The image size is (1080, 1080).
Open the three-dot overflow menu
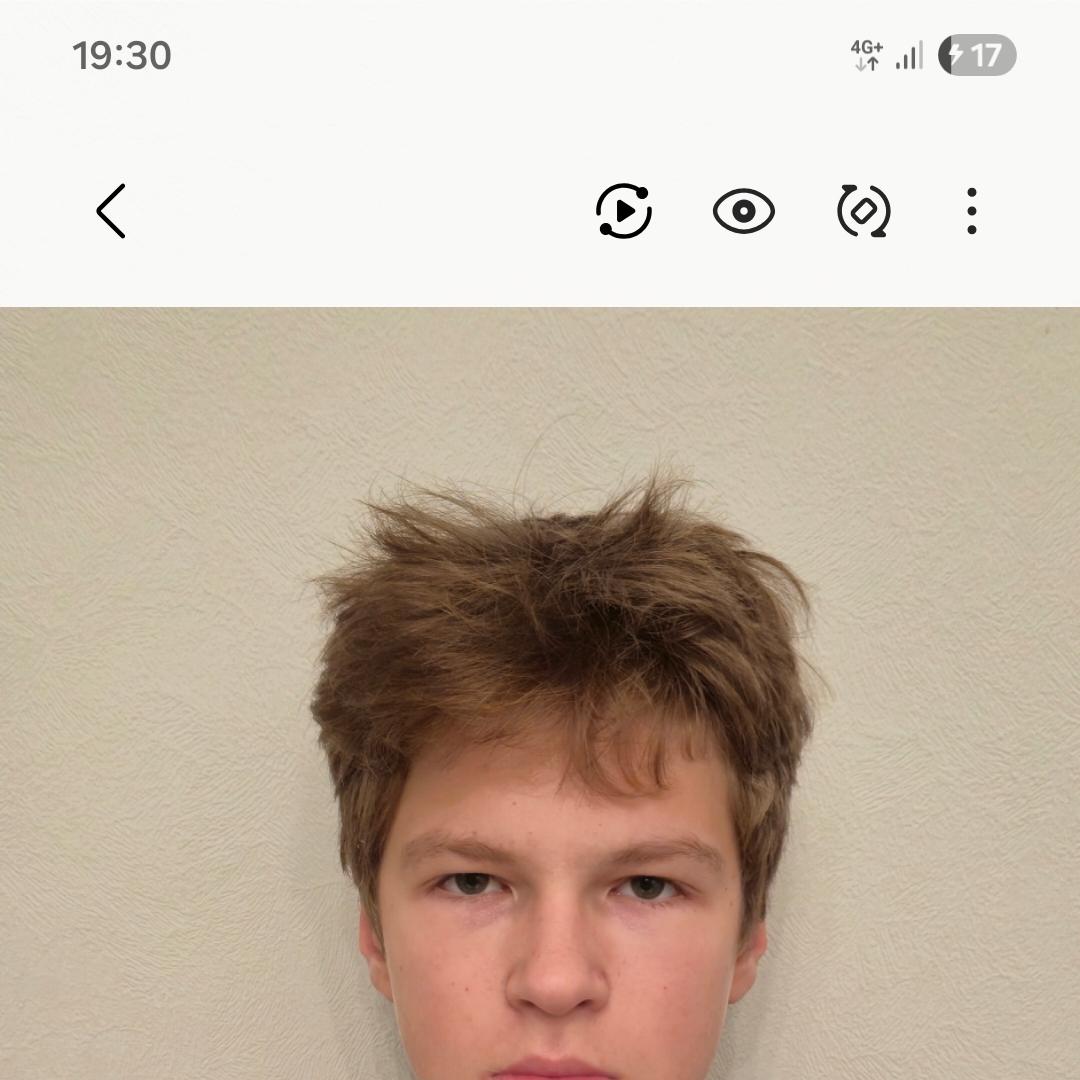click(971, 211)
